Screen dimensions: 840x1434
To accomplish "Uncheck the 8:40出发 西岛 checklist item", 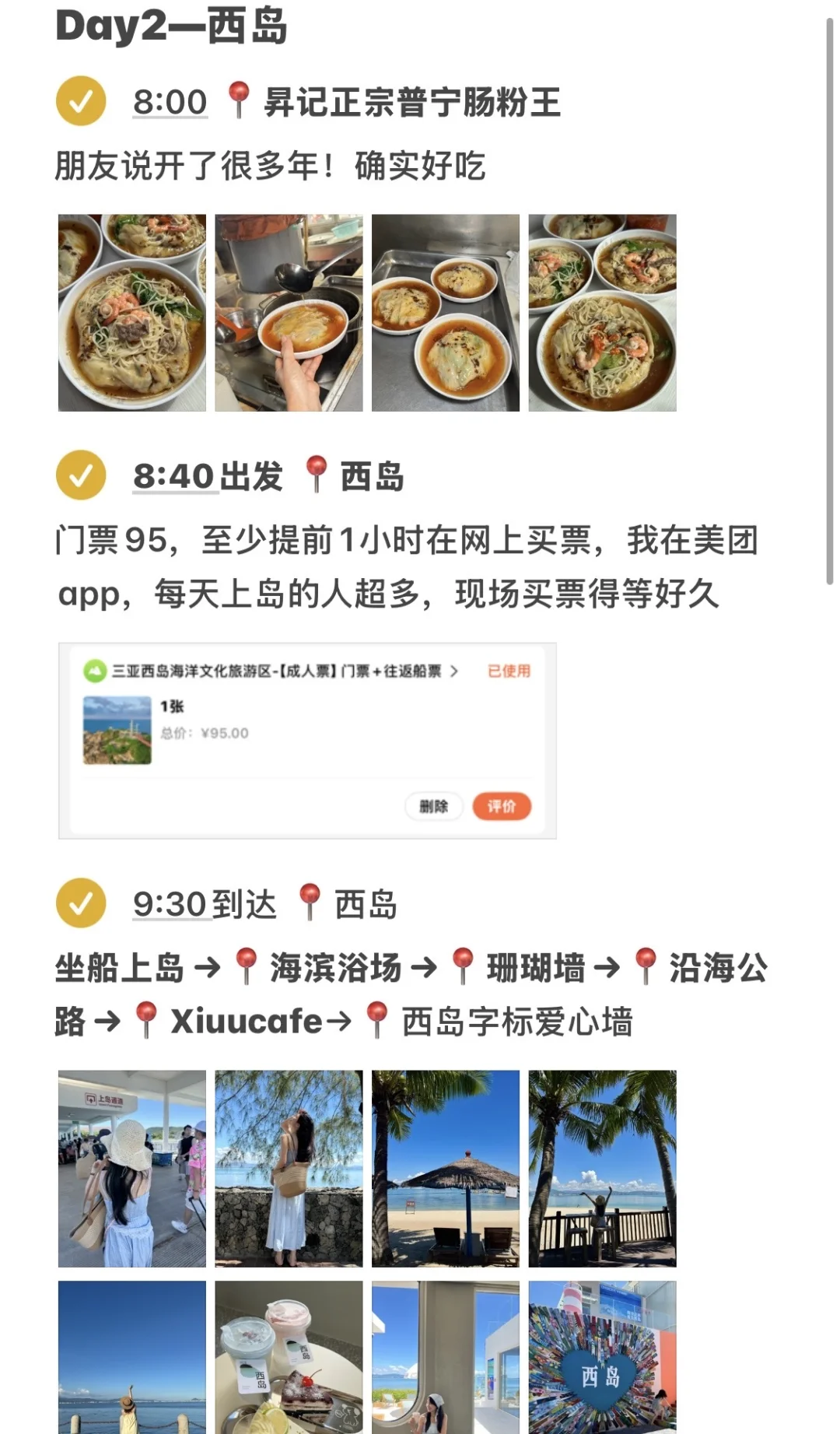I will pyautogui.click(x=81, y=475).
